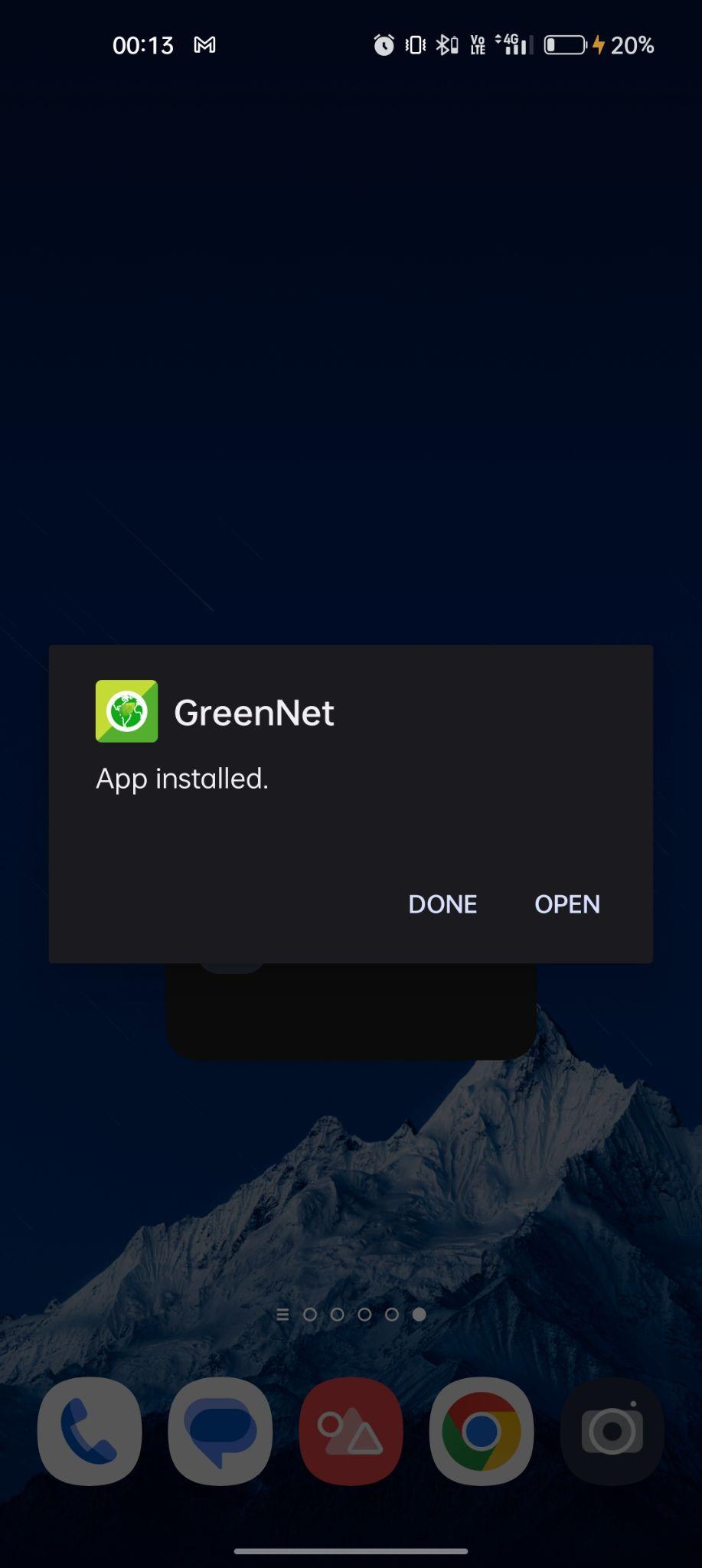
Task: Open the GreenNet app icon
Action: [126, 710]
